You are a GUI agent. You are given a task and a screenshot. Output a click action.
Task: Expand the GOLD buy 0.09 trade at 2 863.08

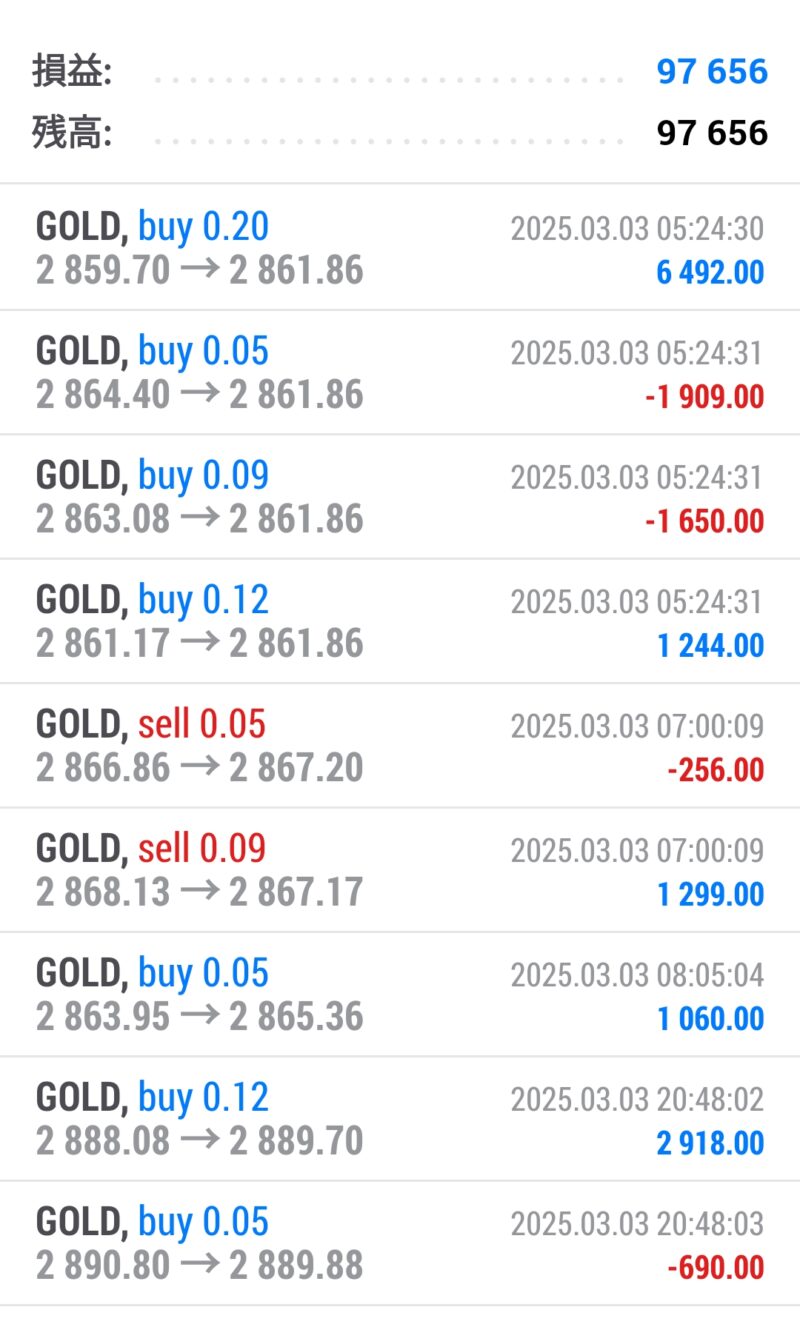pos(400,496)
